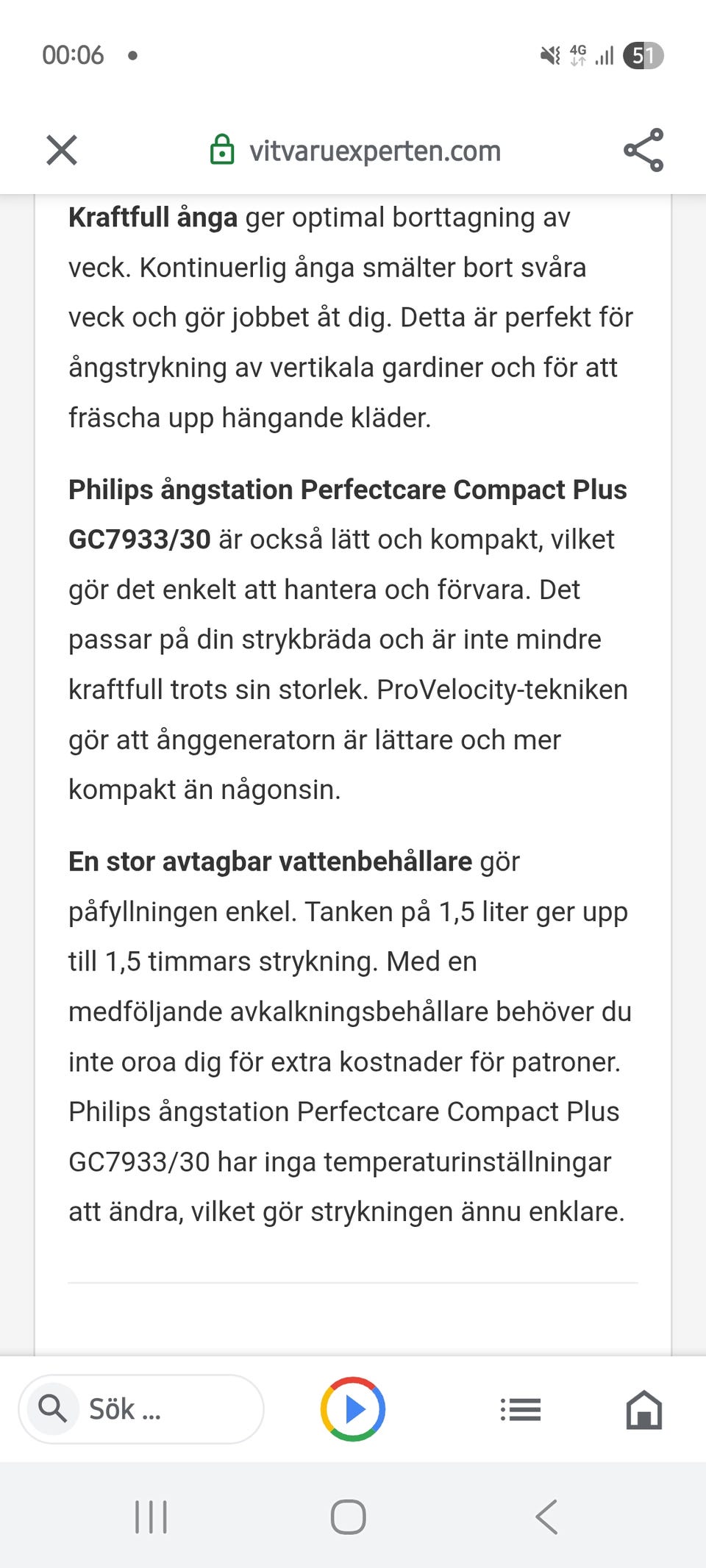Viewport: 706px width, 1568px height.
Task: Open the vitvaruexperten.com address bar
Action: [374, 151]
